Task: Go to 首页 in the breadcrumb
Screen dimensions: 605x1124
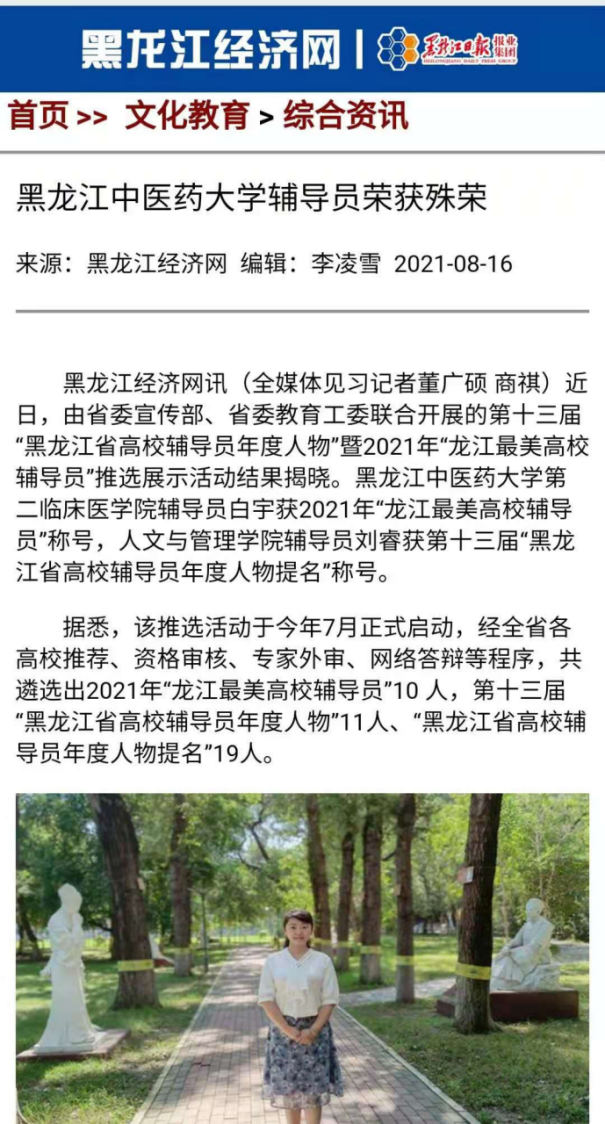Action: (x=38, y=116)
